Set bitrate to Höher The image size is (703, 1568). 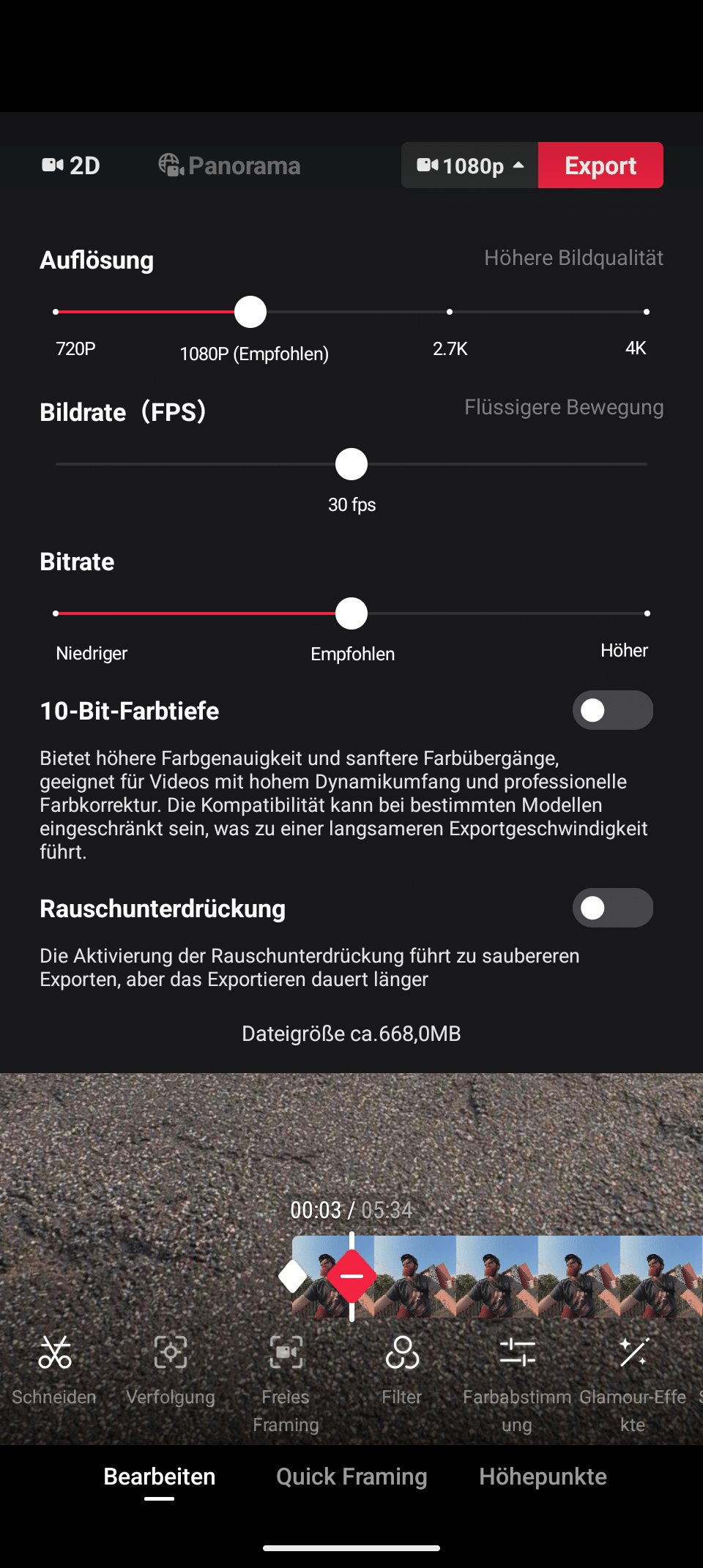(646, 613)
